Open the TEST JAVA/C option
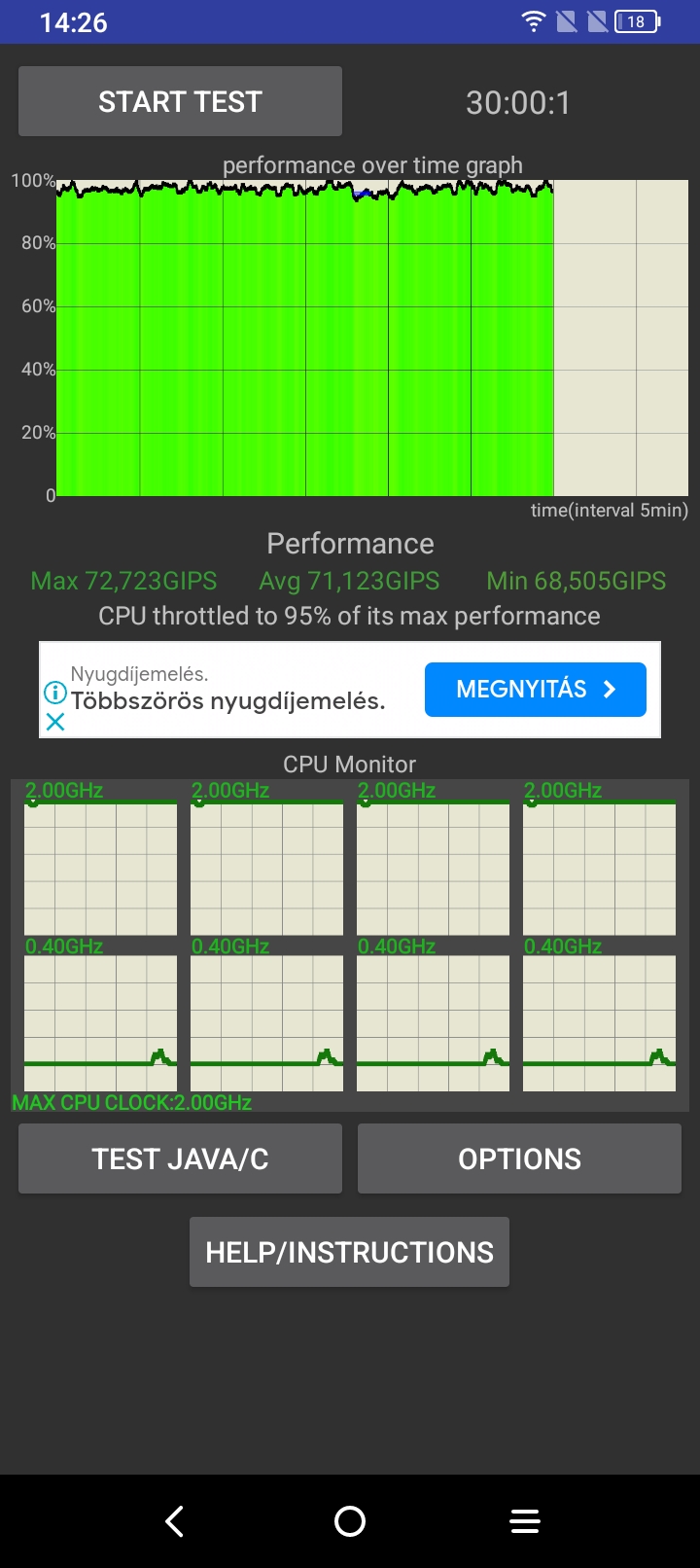The image size is (700, 1568). [180, 1158]
